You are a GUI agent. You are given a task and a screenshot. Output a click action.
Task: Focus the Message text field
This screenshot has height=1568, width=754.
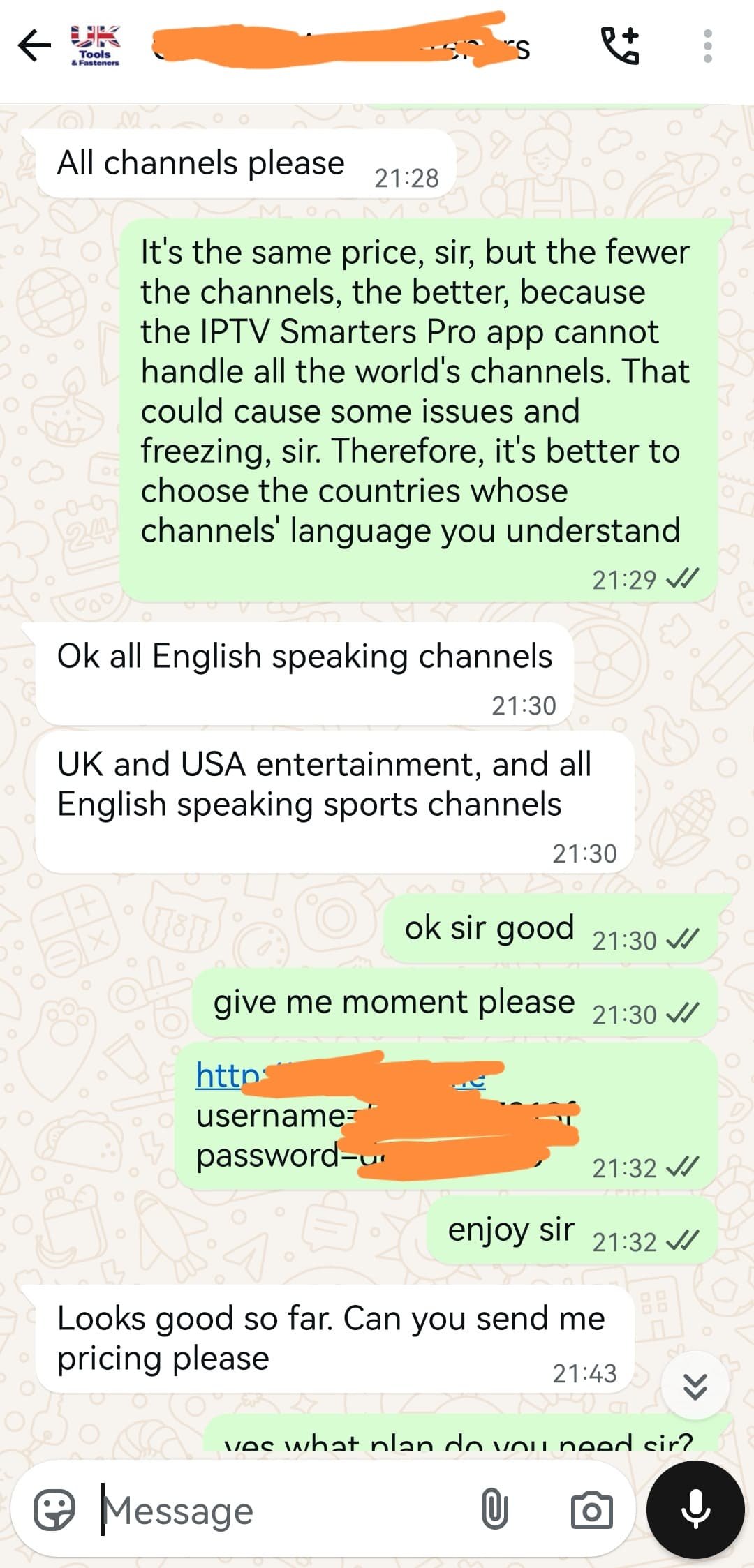point(279,1511)
